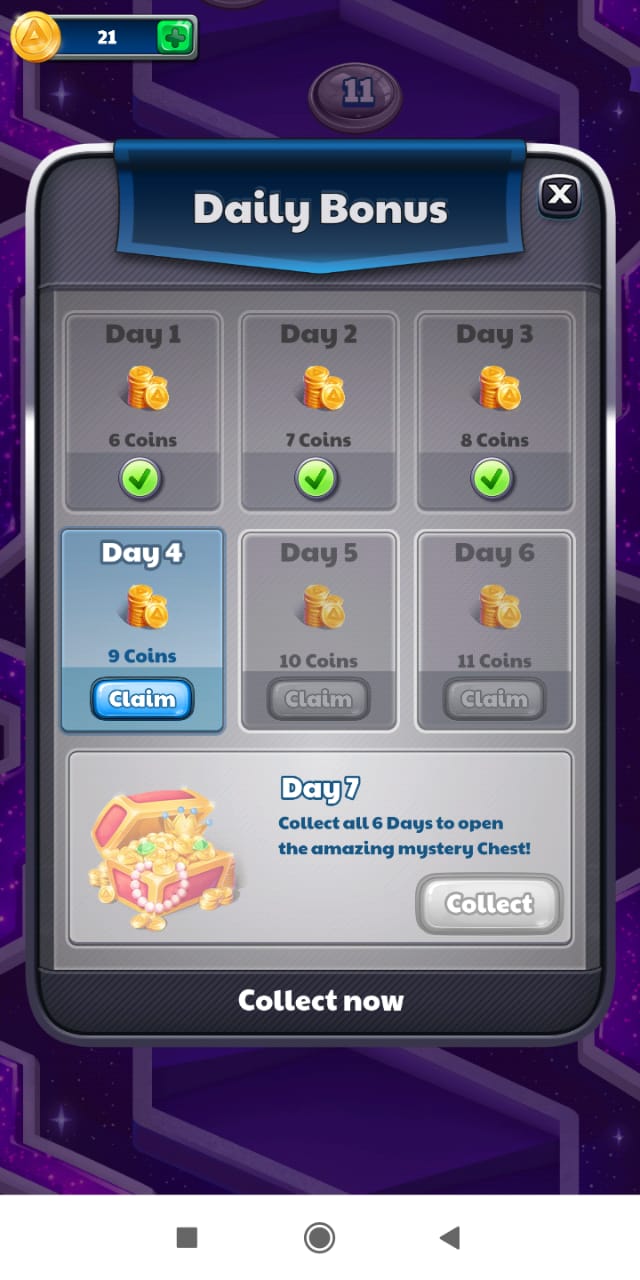Screen dimensions: 640x1280
Task: Close the Daily Bonus dialog
Action: click(x=560, y=195)
